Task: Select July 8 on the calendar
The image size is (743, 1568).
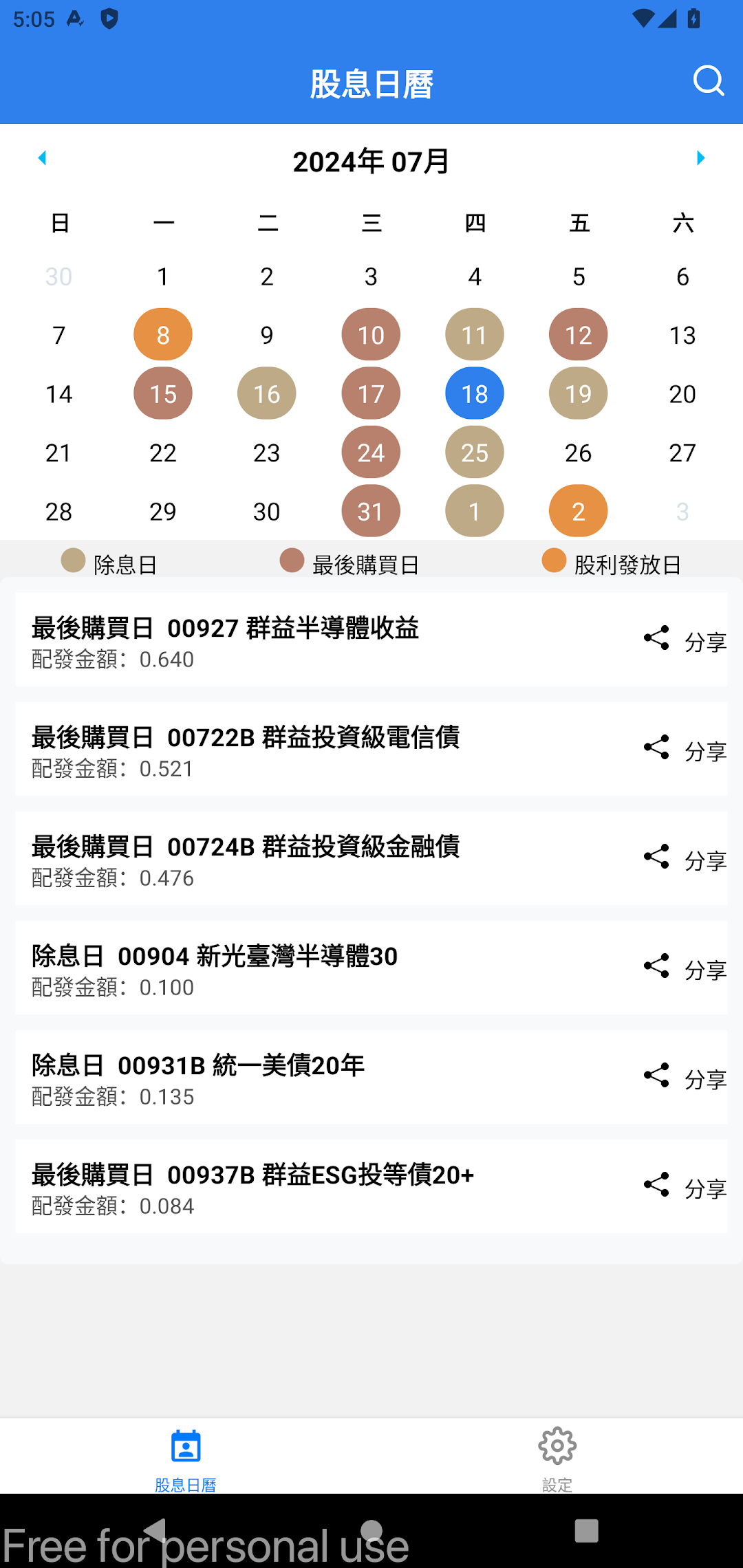Action: [163, 335]
